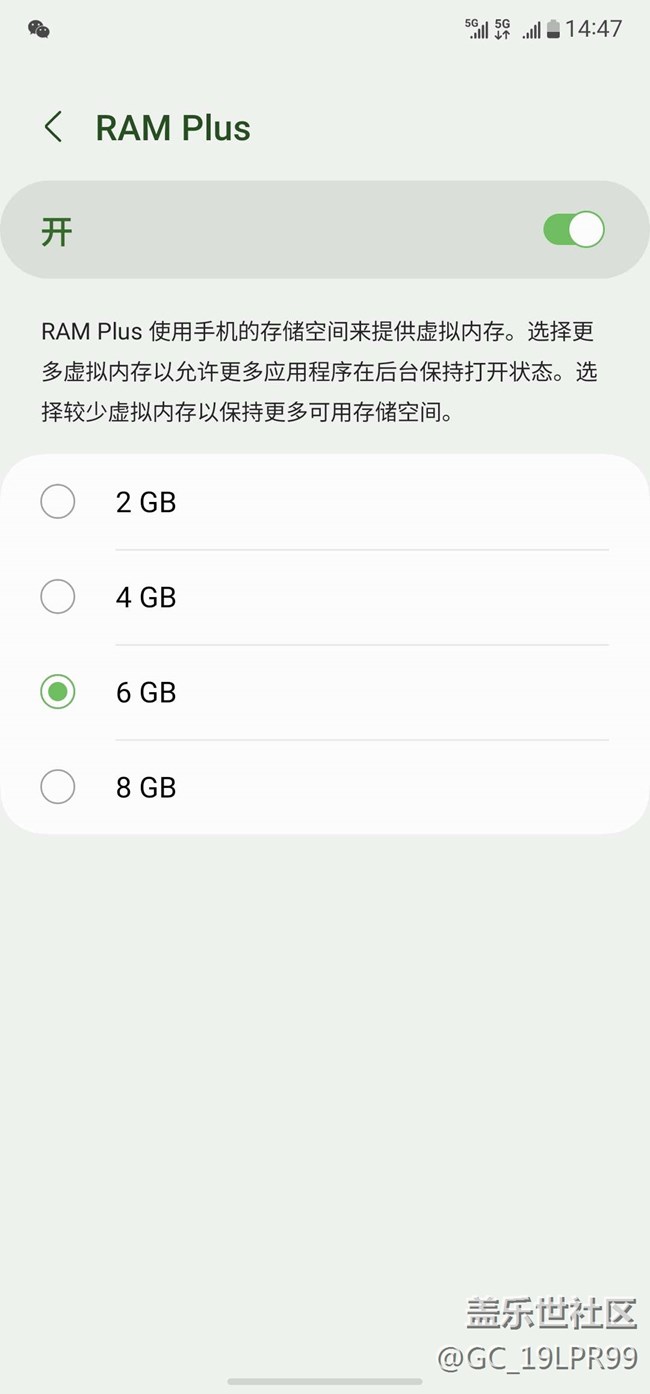Go back from RAM Plus
Image resolution: width=650 pixels, height=1394 pixels.
(x=54, y=128)
